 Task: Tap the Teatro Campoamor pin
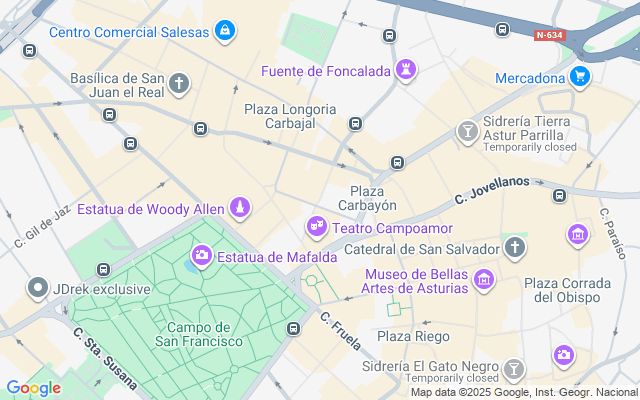(318, 228)
